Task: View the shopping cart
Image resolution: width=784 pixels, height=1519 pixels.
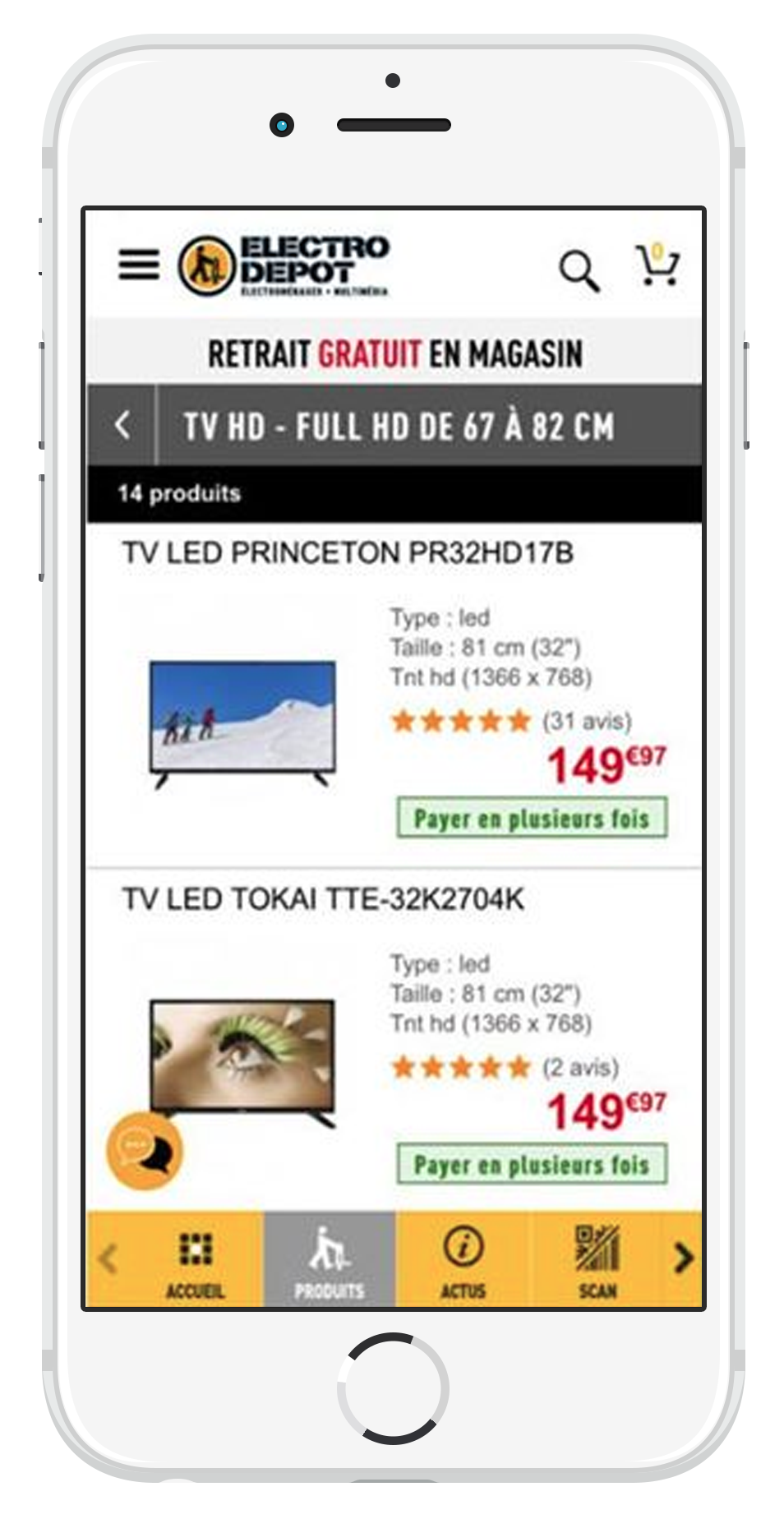Action: (x=657, y=263)
